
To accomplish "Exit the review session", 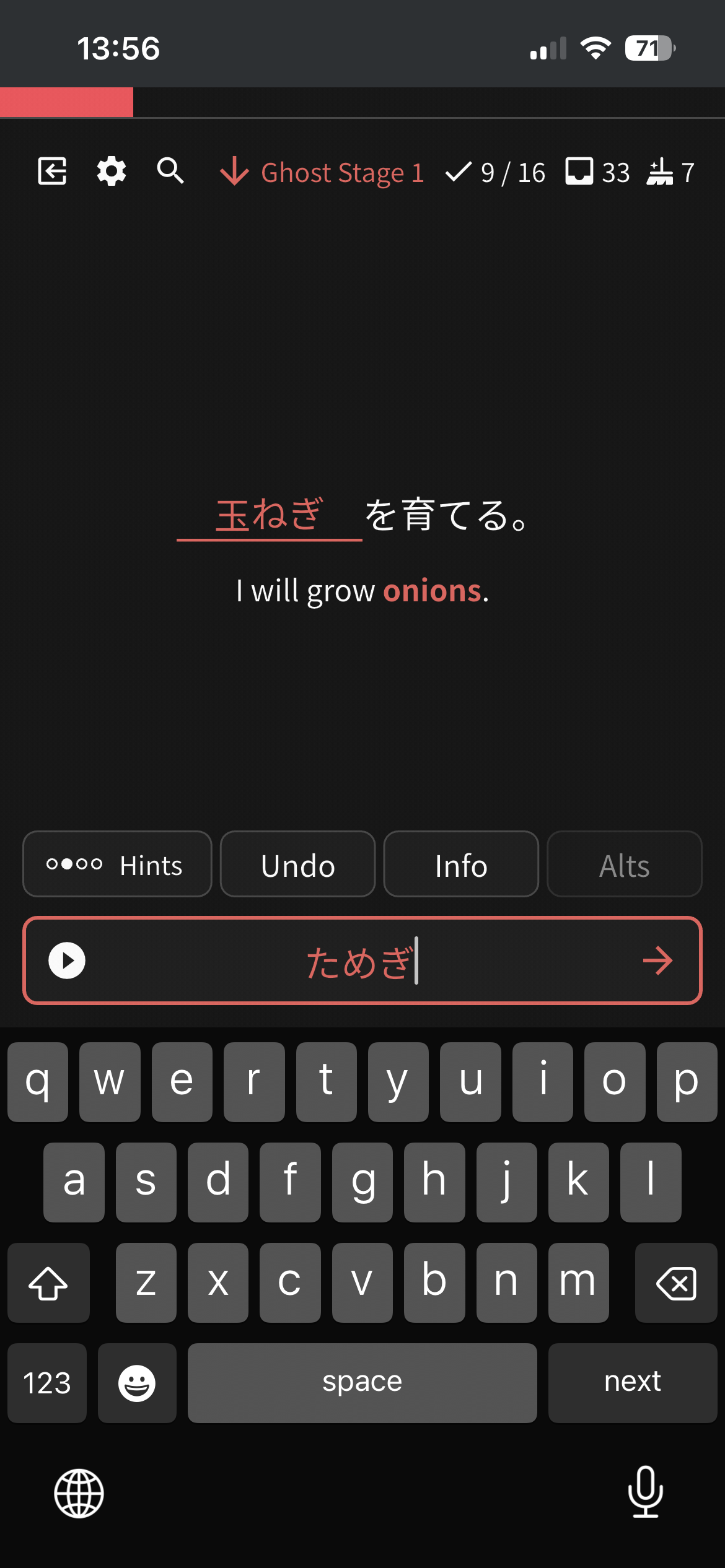I will 52,172.
